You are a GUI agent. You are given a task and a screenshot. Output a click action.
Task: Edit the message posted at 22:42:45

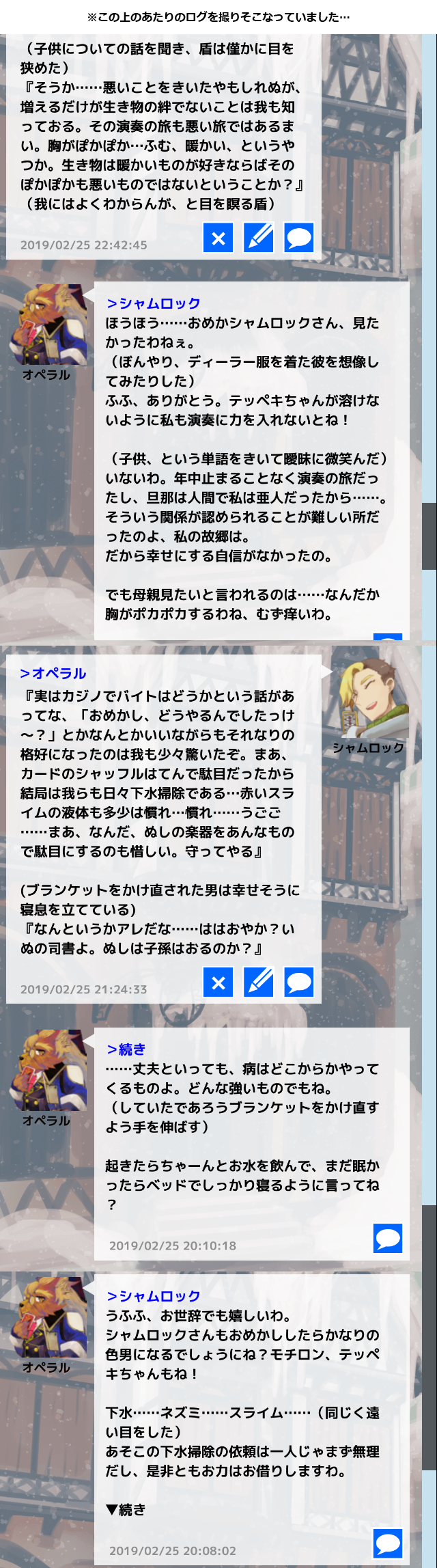point(259,238)
